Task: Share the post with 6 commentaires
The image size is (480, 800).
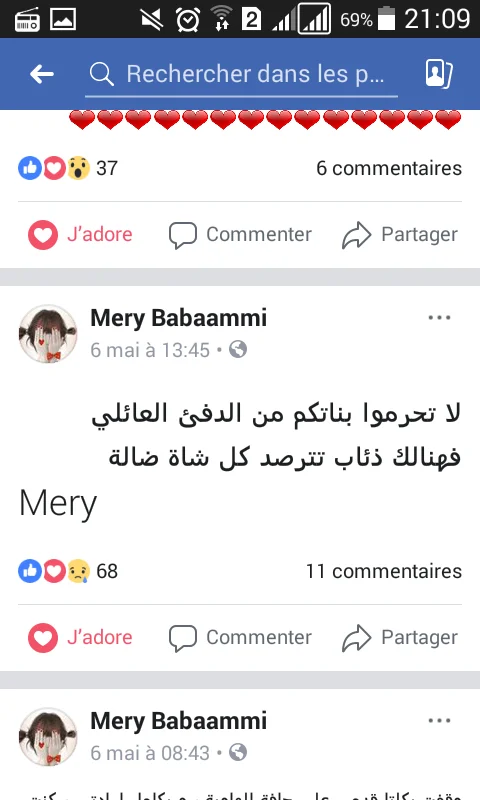Action: click(x=399, y=235)
